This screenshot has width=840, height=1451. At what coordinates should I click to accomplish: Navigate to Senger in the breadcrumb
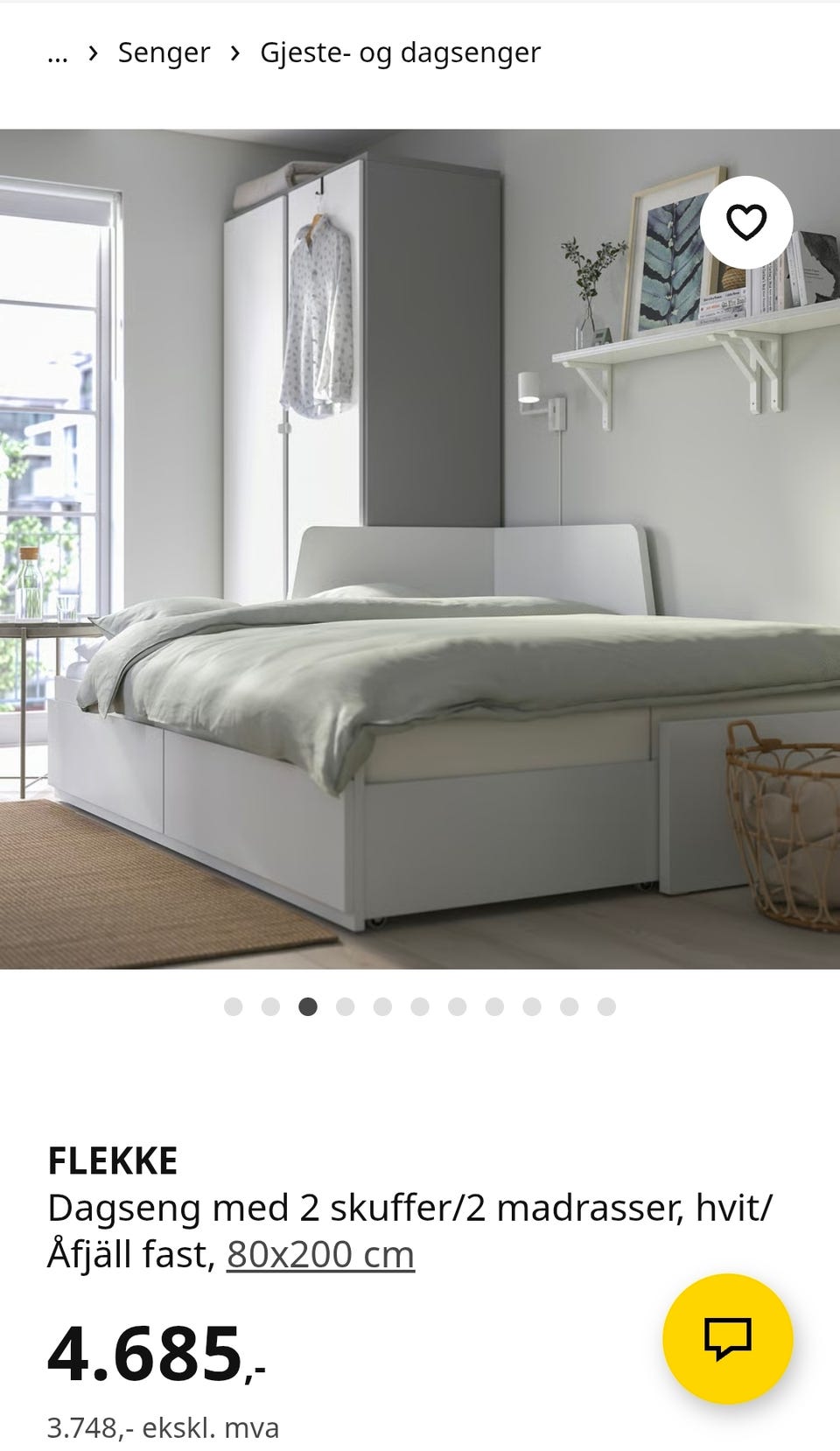[164, 53]
